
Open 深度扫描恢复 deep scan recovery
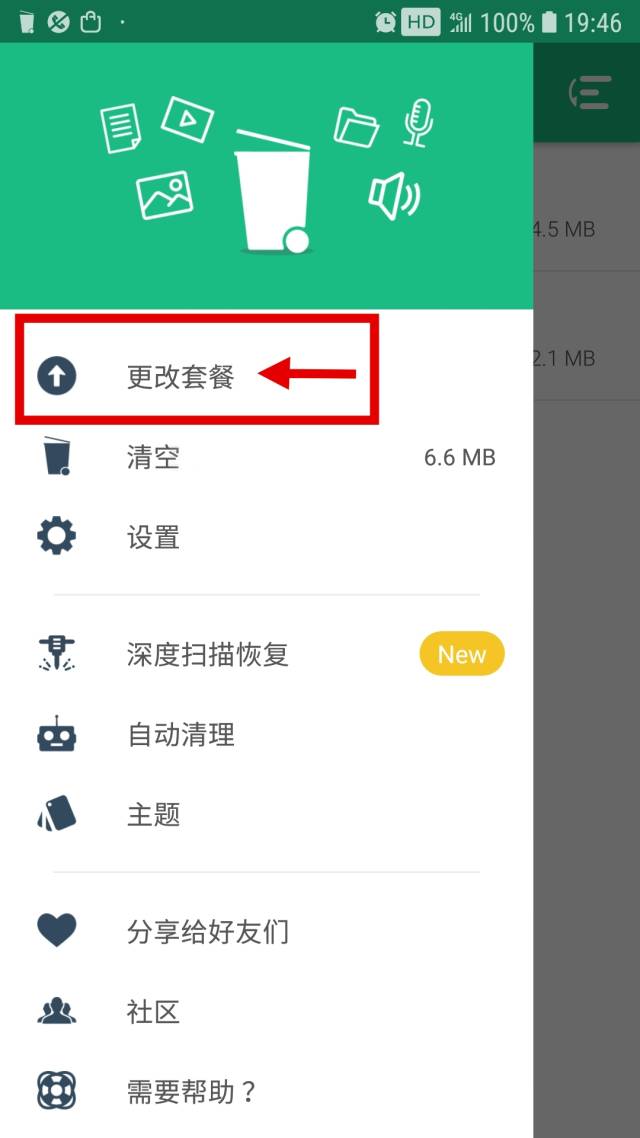266,654
